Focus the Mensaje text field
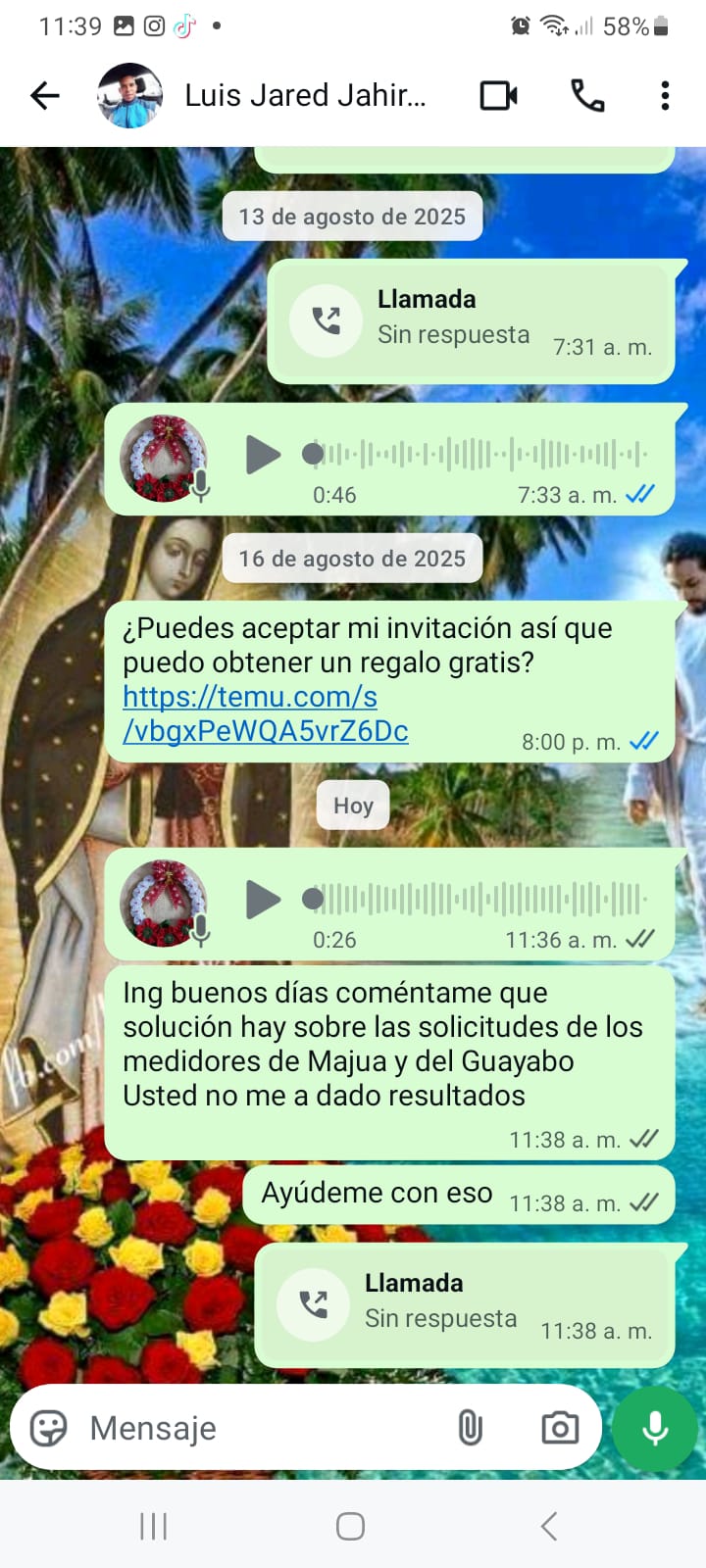 click(x=265, y=1428)
